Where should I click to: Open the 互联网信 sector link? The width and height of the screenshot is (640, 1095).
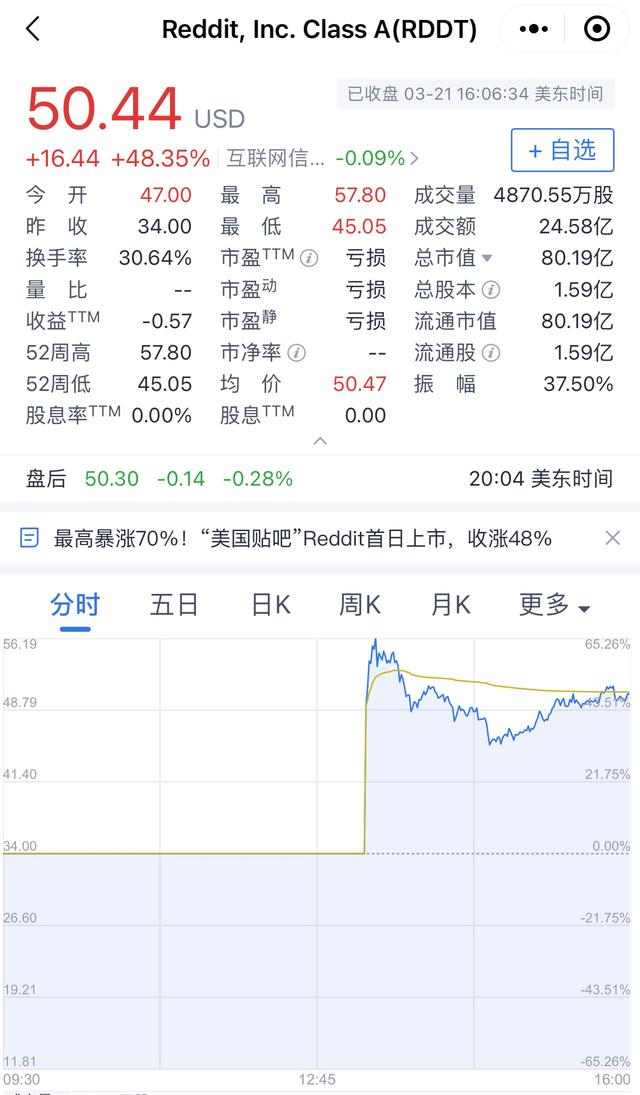pyautogui.click(x=322, y=159)
